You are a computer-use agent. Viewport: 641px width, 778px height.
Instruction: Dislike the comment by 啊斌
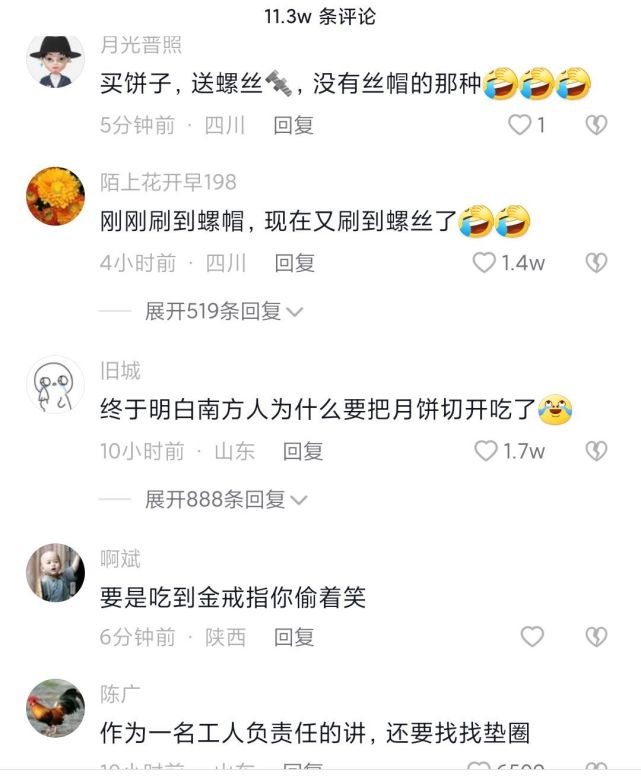click(596, 637)
